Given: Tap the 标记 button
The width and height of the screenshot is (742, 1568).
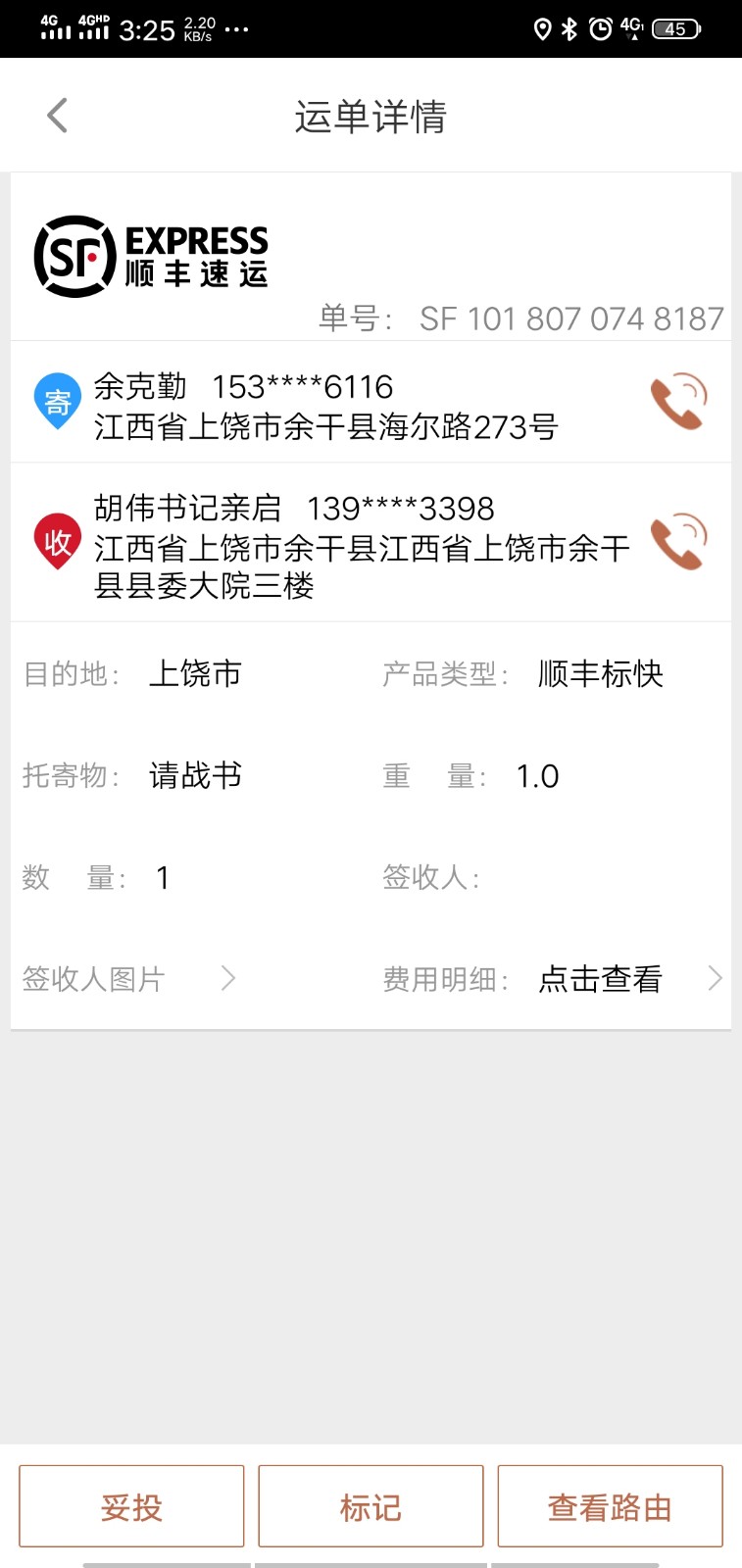Looking at the screenshot, I should tap(371, 1506).
